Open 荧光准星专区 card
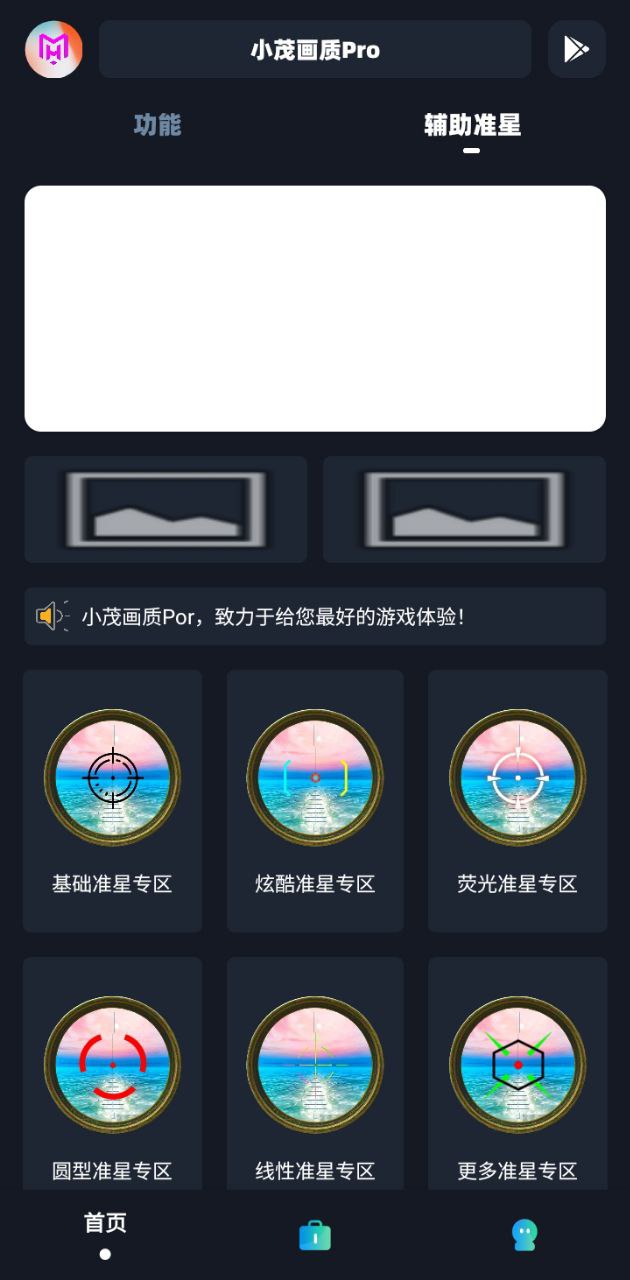630x1280 pixels. tap(518, 800)
